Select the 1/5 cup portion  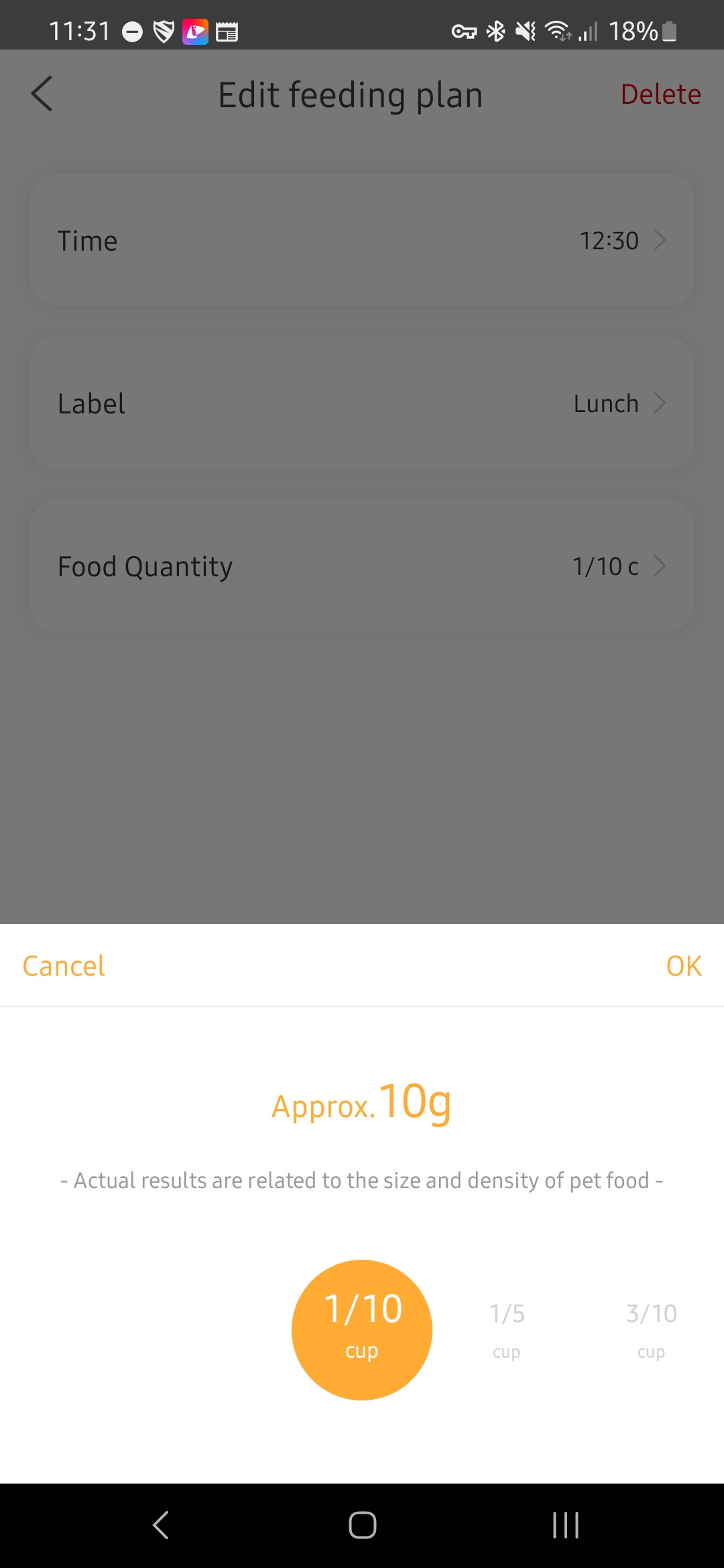[507, 1329]
